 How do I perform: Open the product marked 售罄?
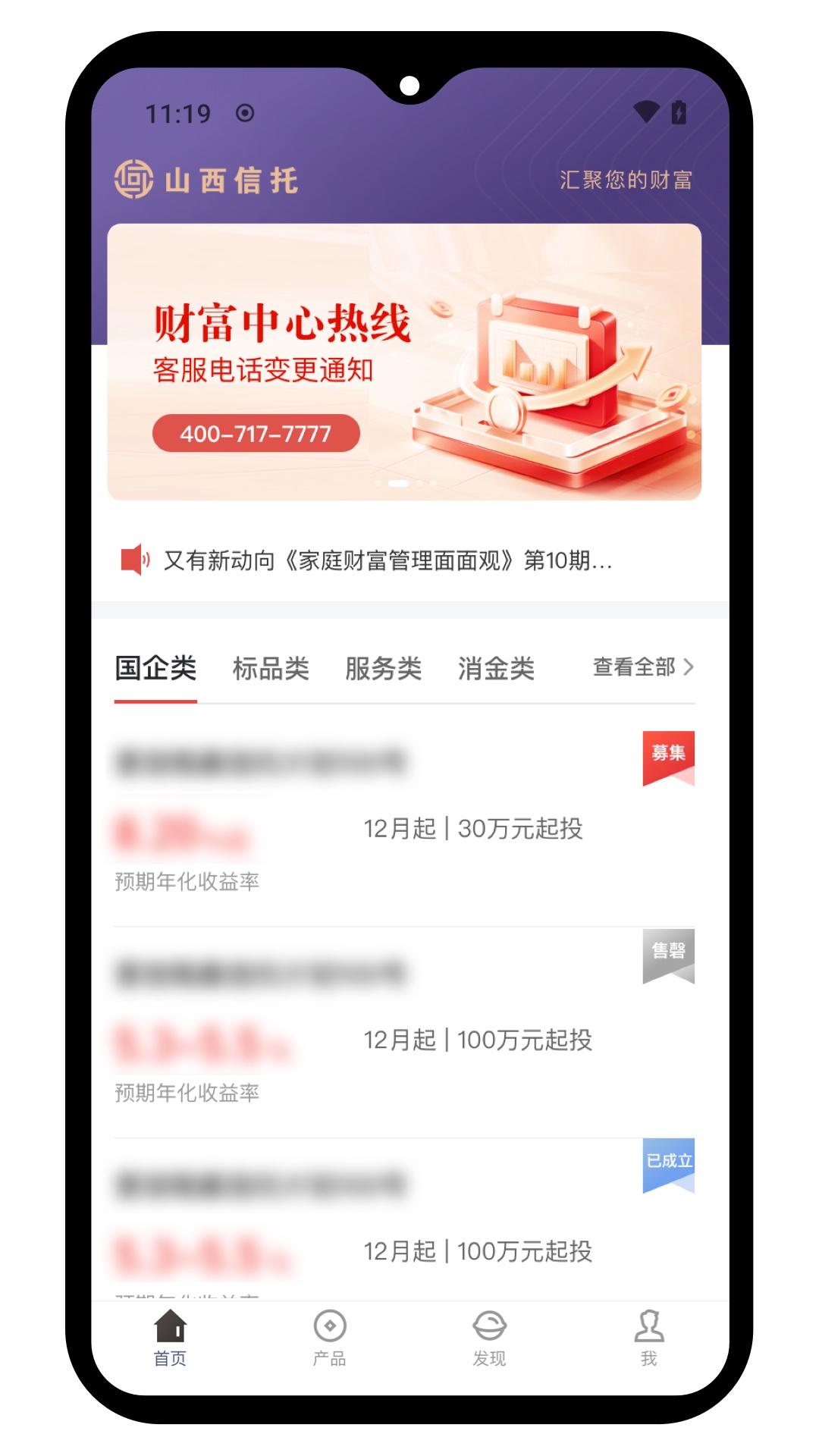[x=404, y=1032]
